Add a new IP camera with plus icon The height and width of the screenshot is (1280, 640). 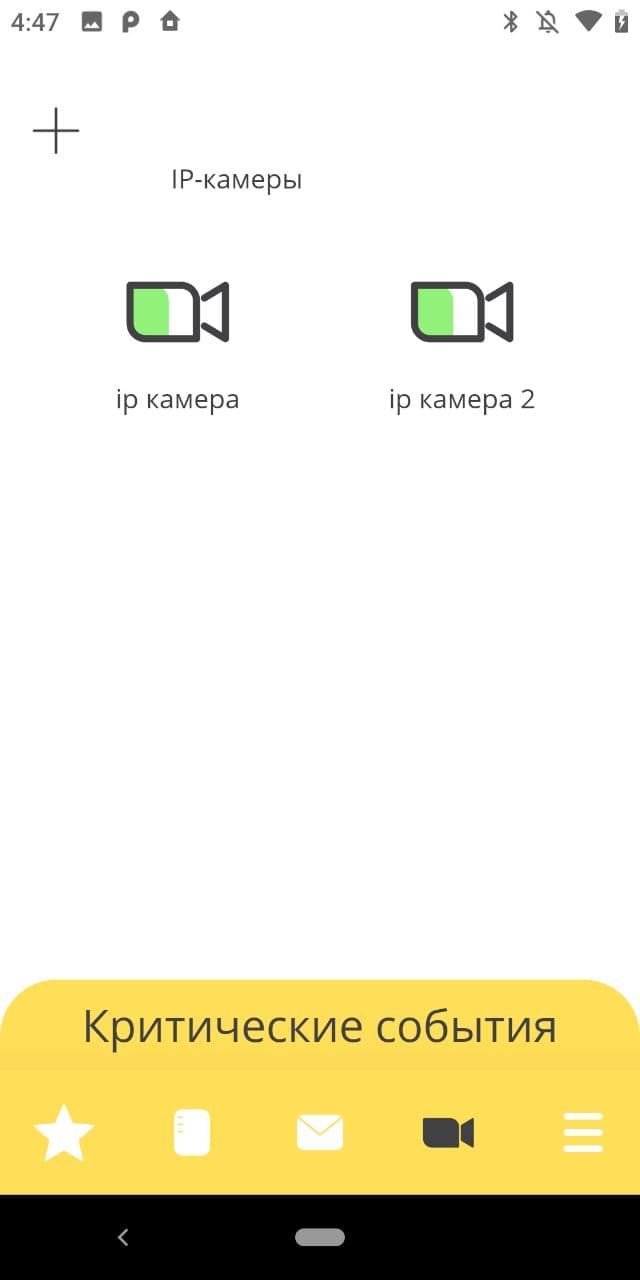point(56,130)
